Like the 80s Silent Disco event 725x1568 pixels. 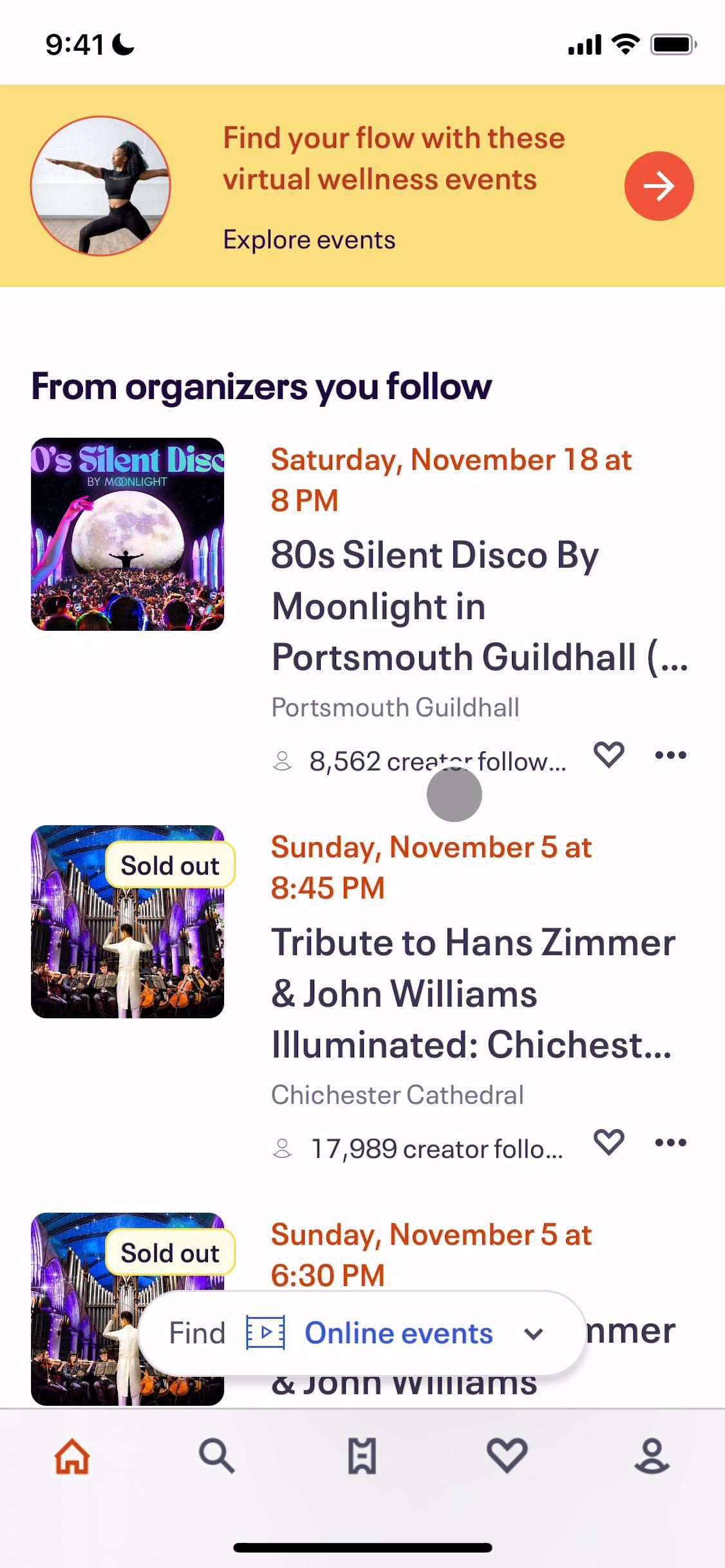tap(608, 754)
